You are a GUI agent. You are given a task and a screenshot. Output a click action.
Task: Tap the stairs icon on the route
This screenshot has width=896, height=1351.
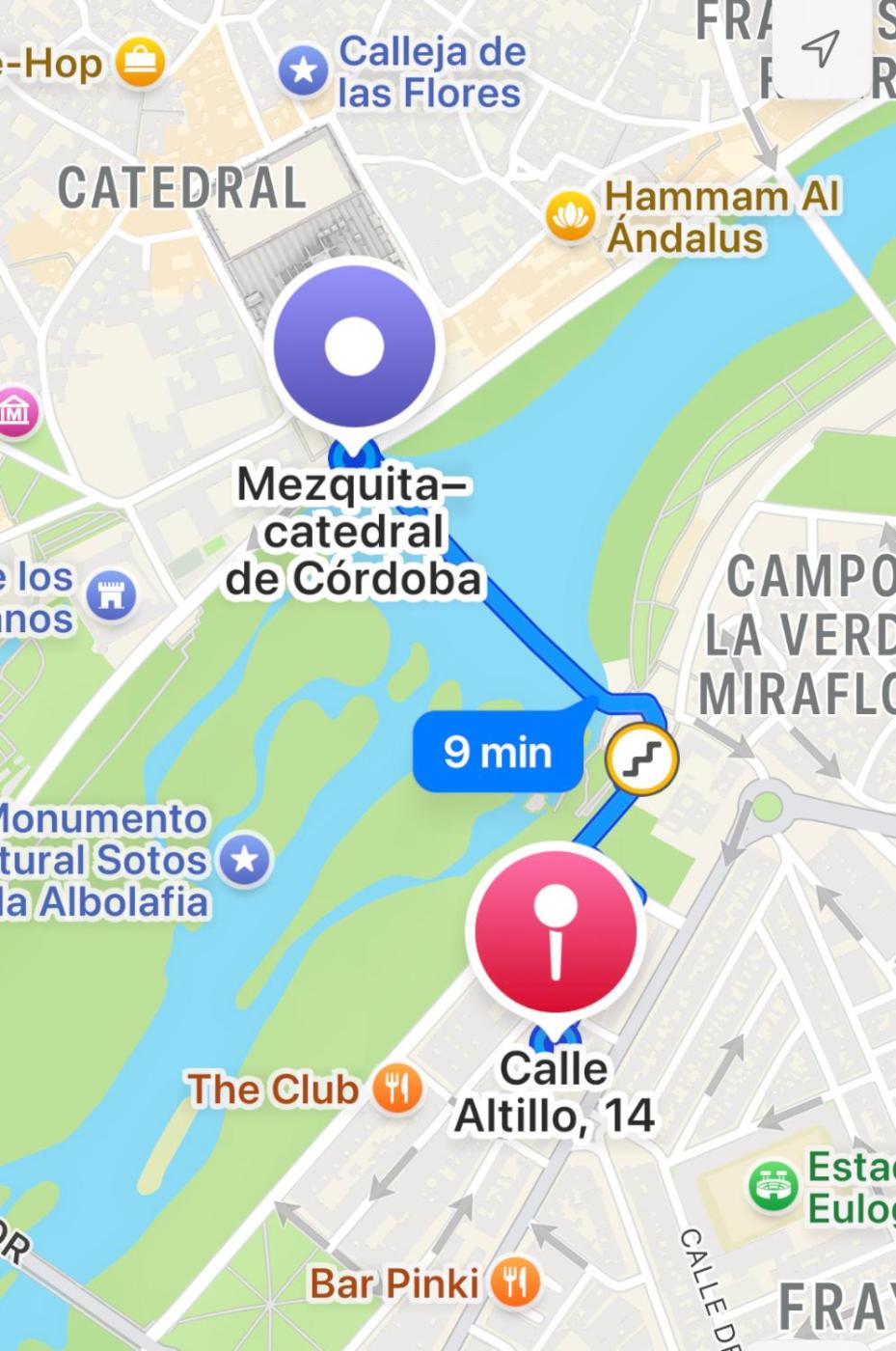[642, 758]
